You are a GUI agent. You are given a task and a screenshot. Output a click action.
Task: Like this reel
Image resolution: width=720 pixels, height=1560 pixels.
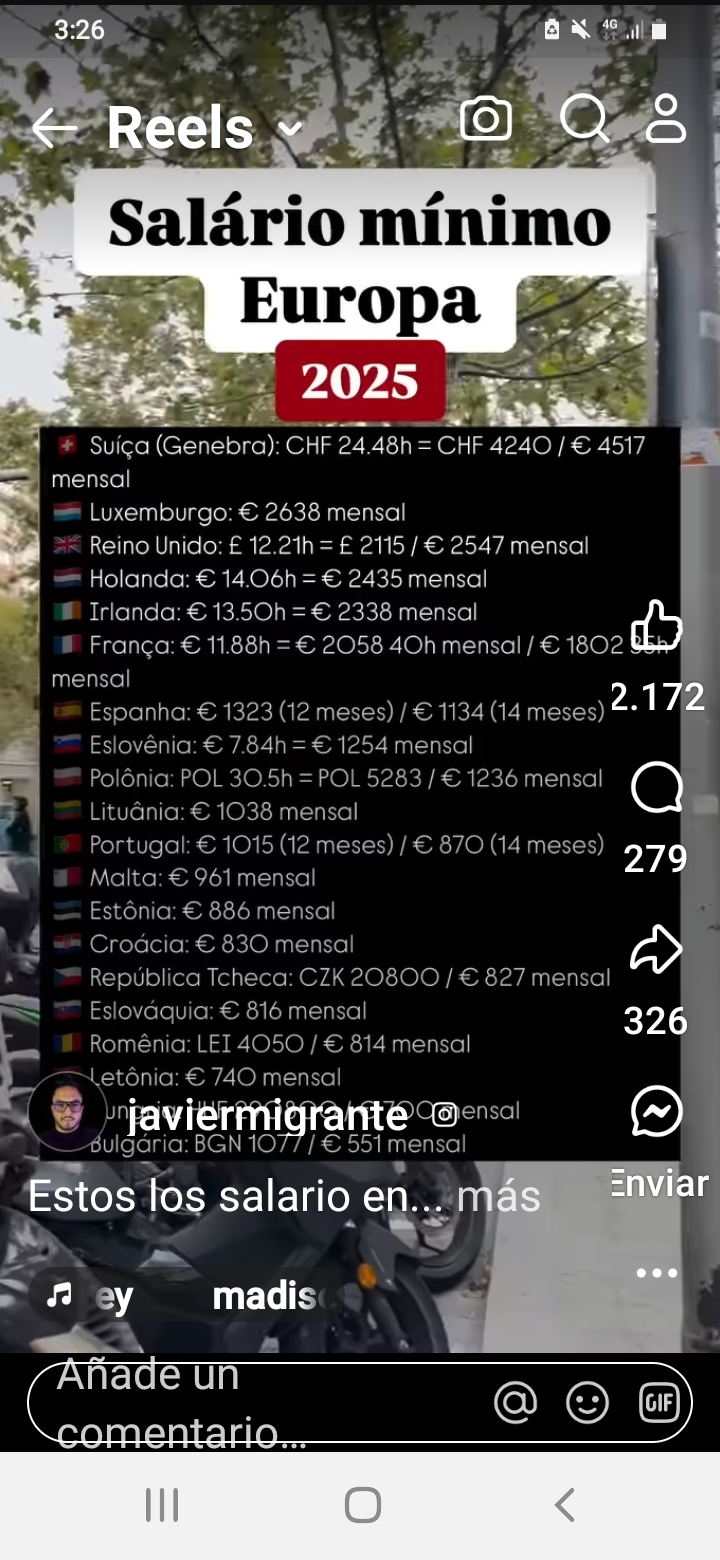point(656,627)
